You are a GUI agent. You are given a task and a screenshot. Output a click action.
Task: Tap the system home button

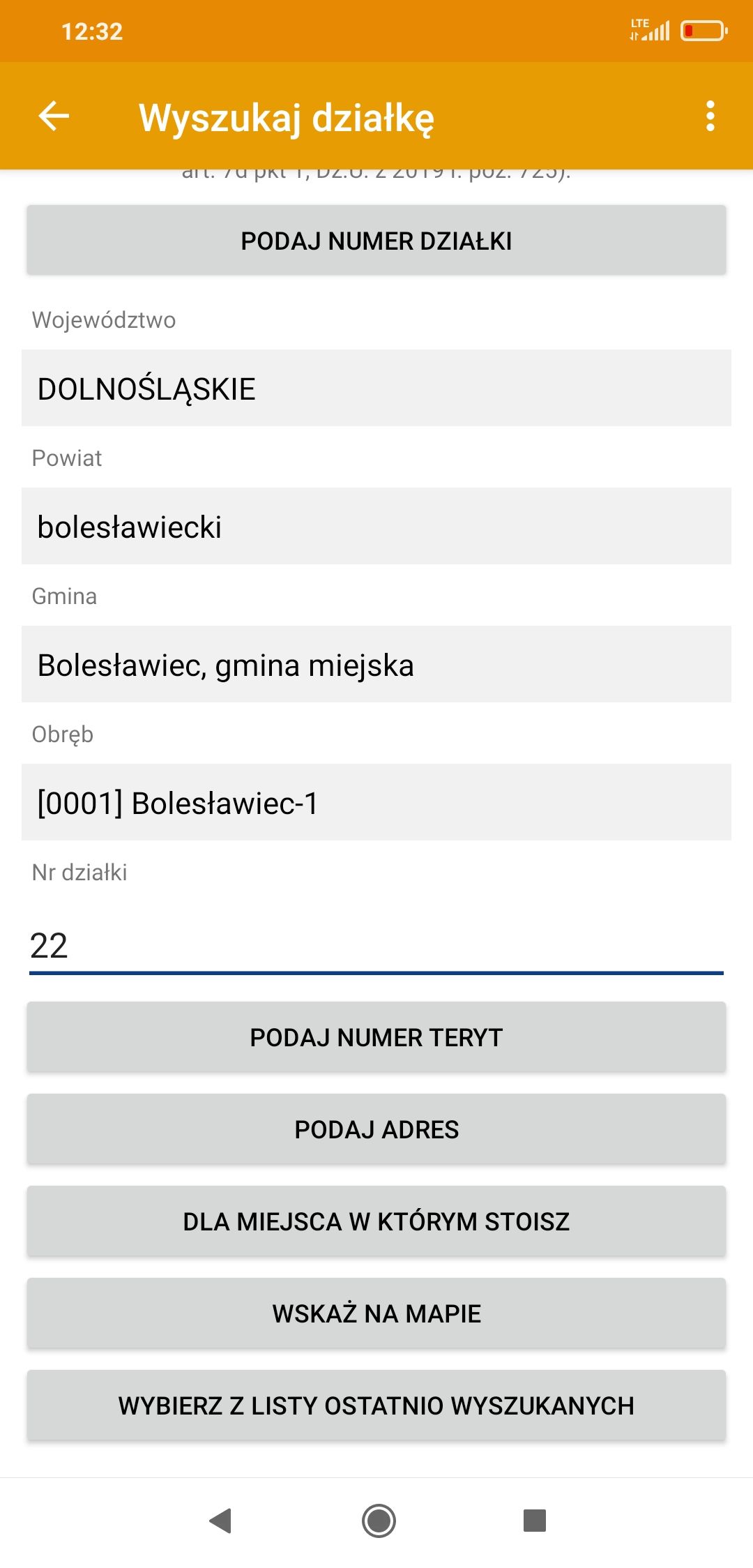click(x=379, y=1521)
